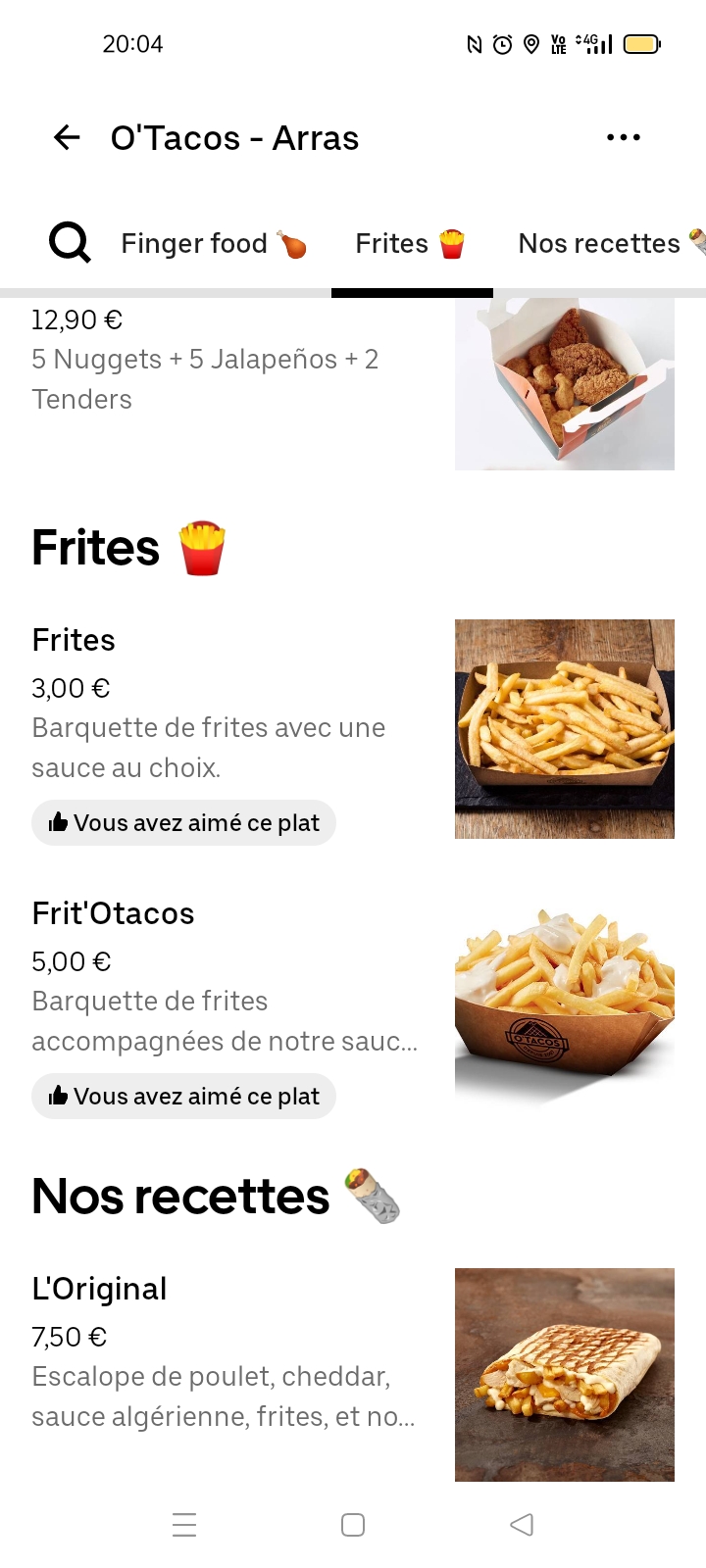Search the restaurant menu
The width and height of the screenshot is (706, 1568).
tap(70, 243)
